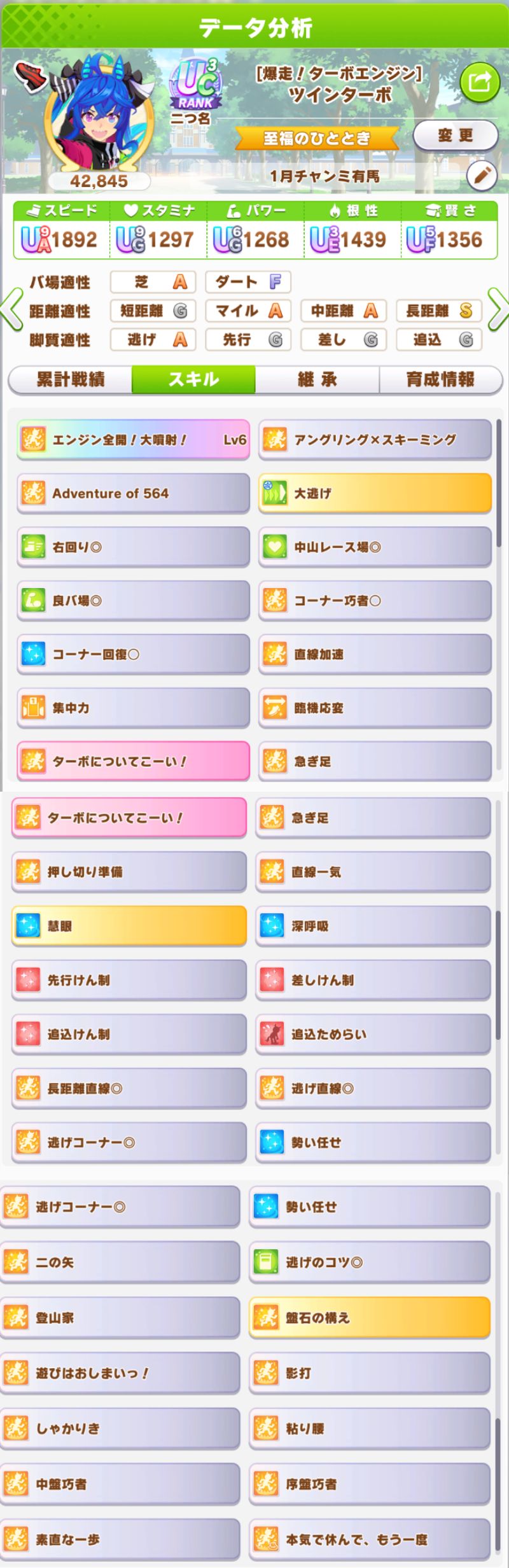Viewport: 509px width, 1568px height.
Task: Open the 盤石の構え skill
Action: pos(369,1317)
